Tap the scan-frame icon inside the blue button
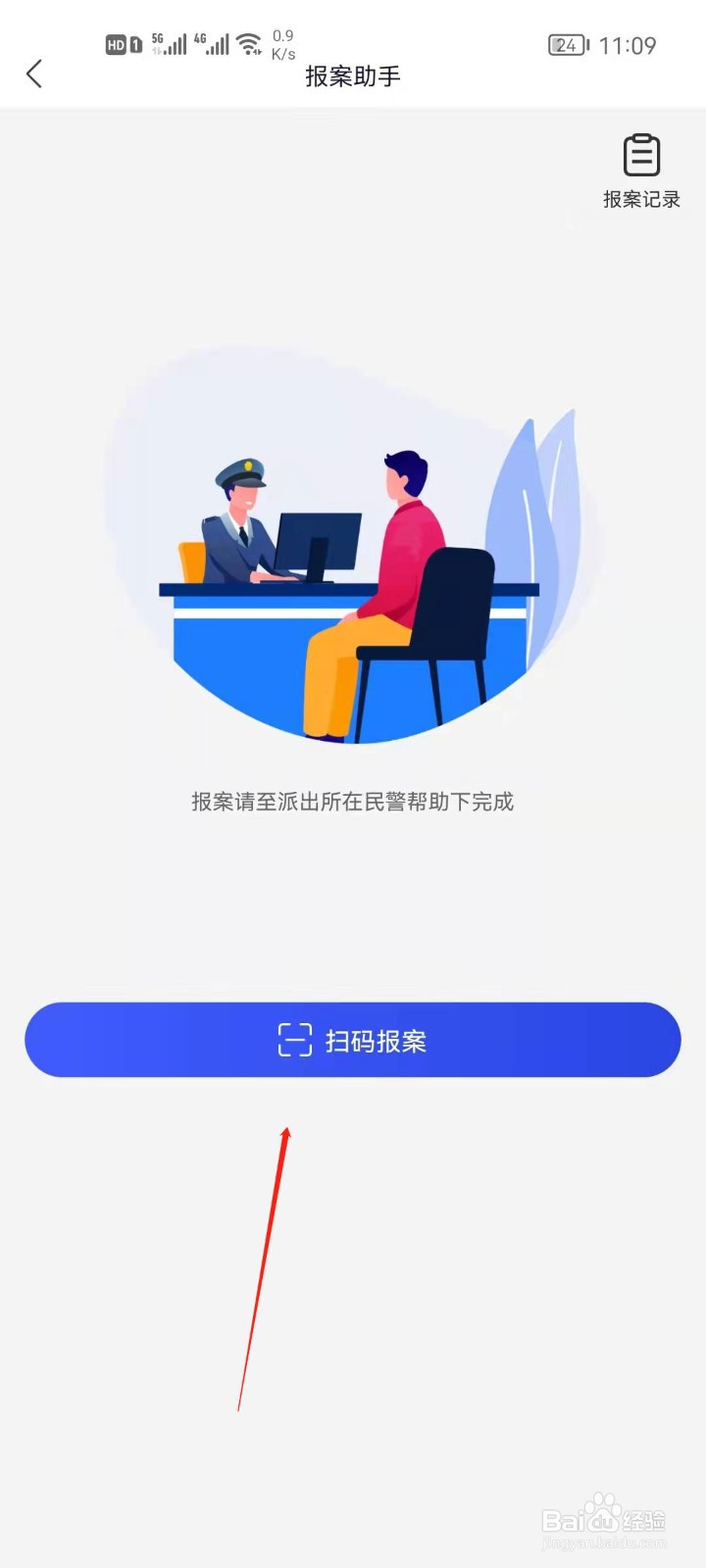The height and width of the screenshot is (1568, 706). (x=295, y=1041)
